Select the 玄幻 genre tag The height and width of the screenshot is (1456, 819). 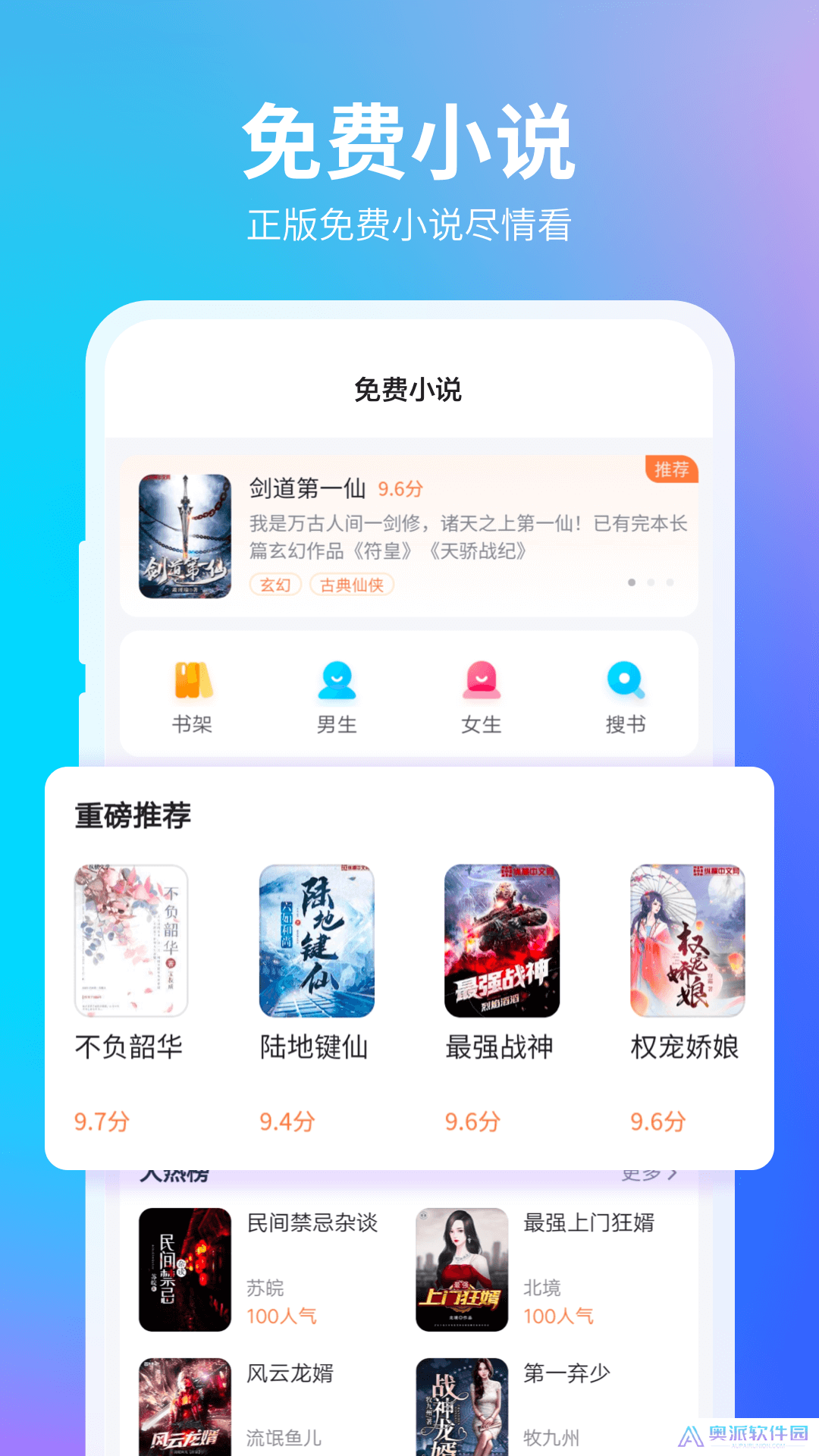(276, 585)
